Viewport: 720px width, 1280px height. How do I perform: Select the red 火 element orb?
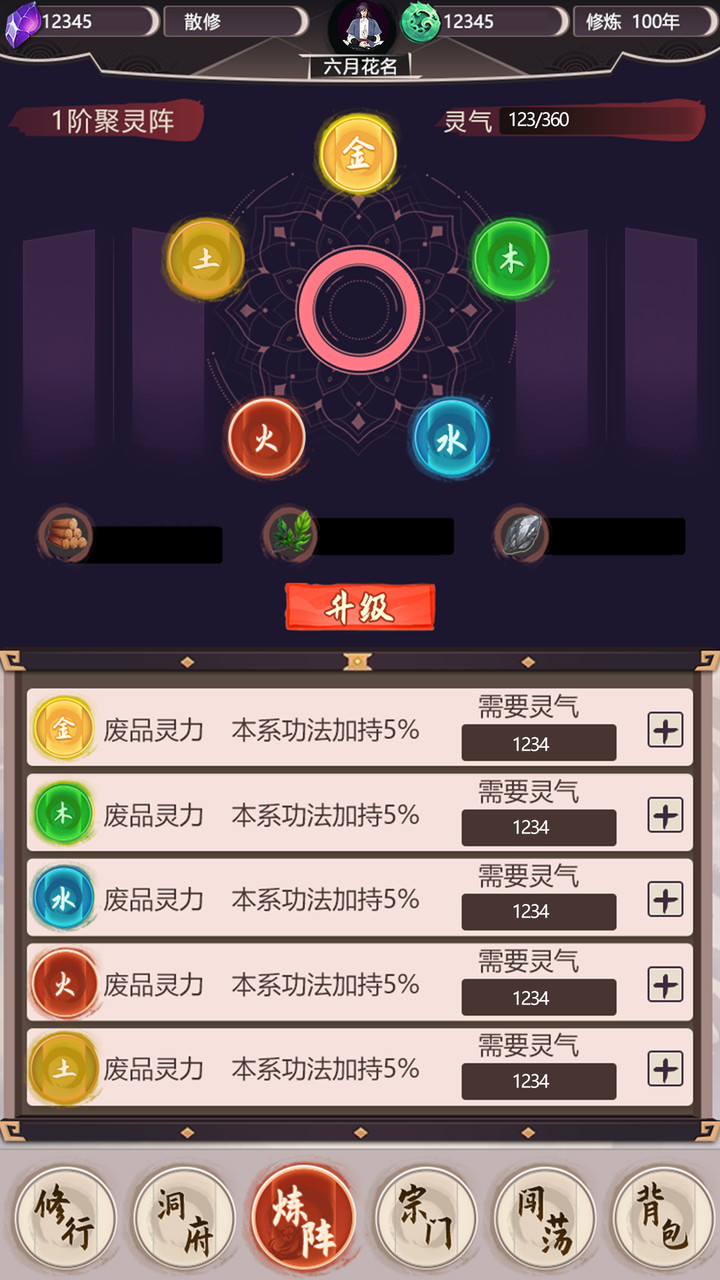coord(266,437)
